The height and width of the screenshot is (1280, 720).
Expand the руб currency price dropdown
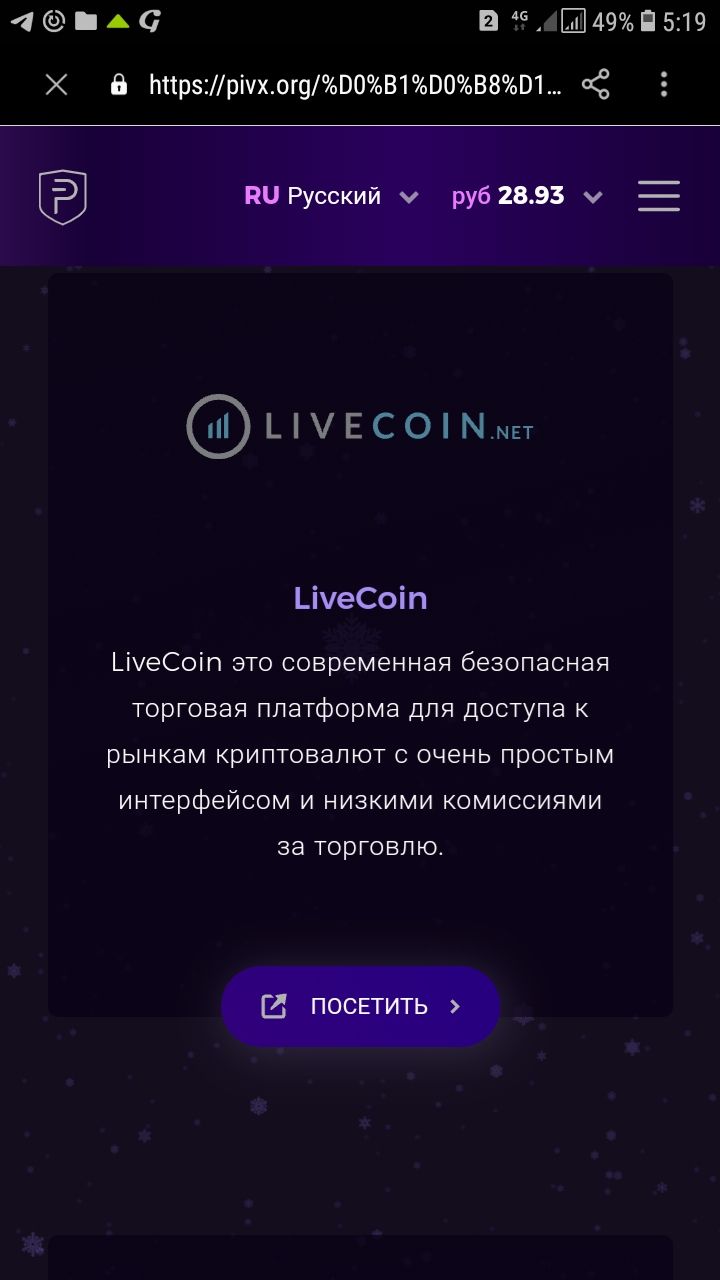(x=527, y=196)
